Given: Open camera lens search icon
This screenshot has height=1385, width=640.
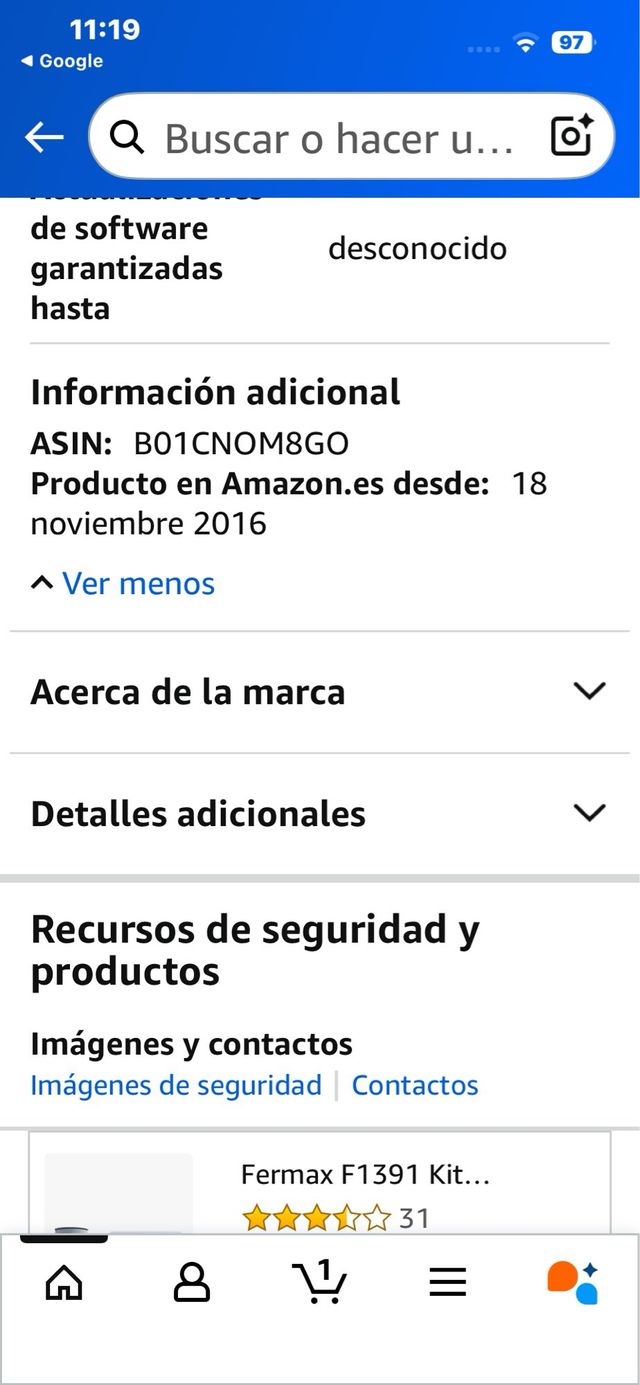Looking at the screenshot, I should [572, 137].
